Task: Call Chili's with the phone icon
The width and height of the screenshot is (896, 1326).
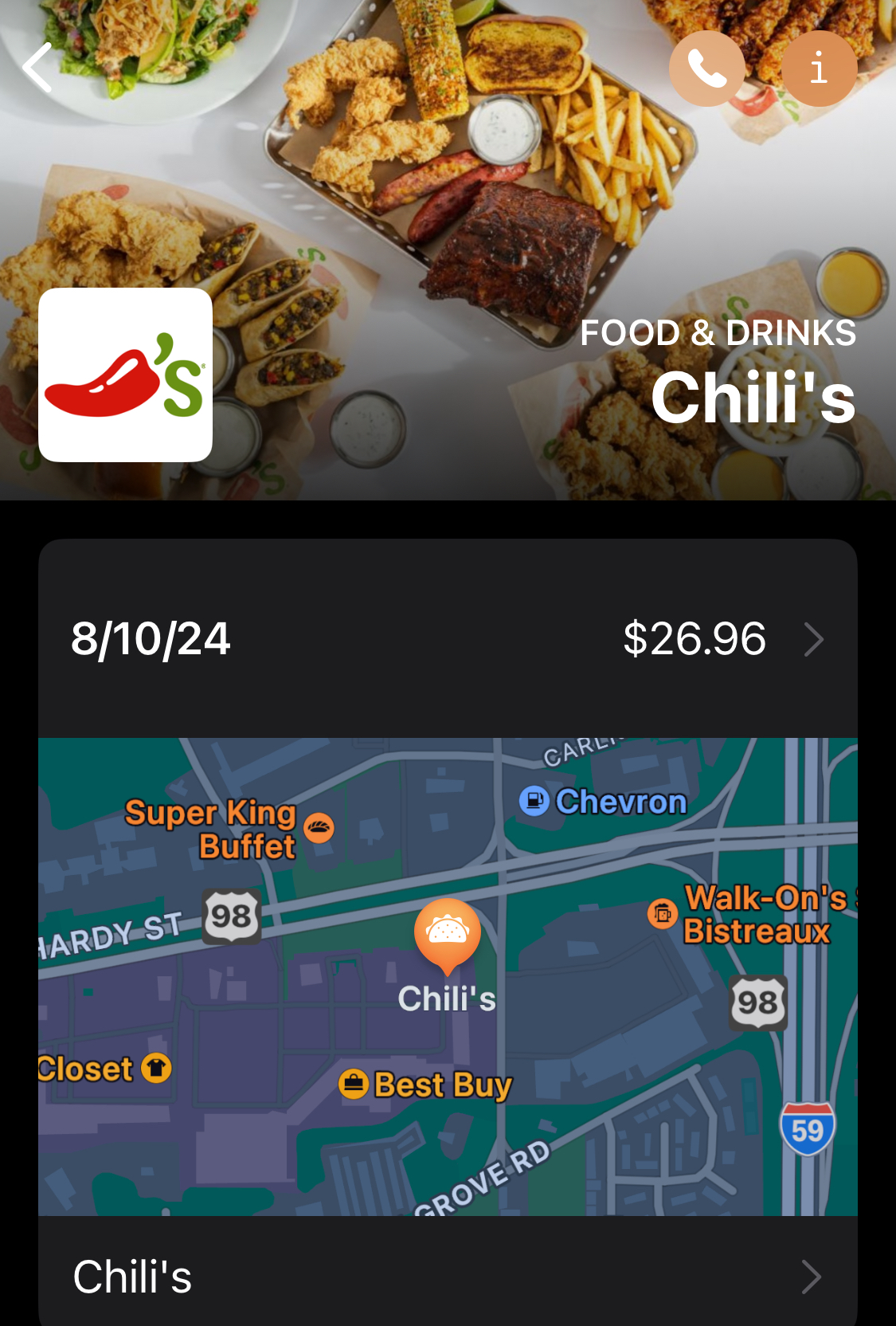Action: [x=706, y=69]
